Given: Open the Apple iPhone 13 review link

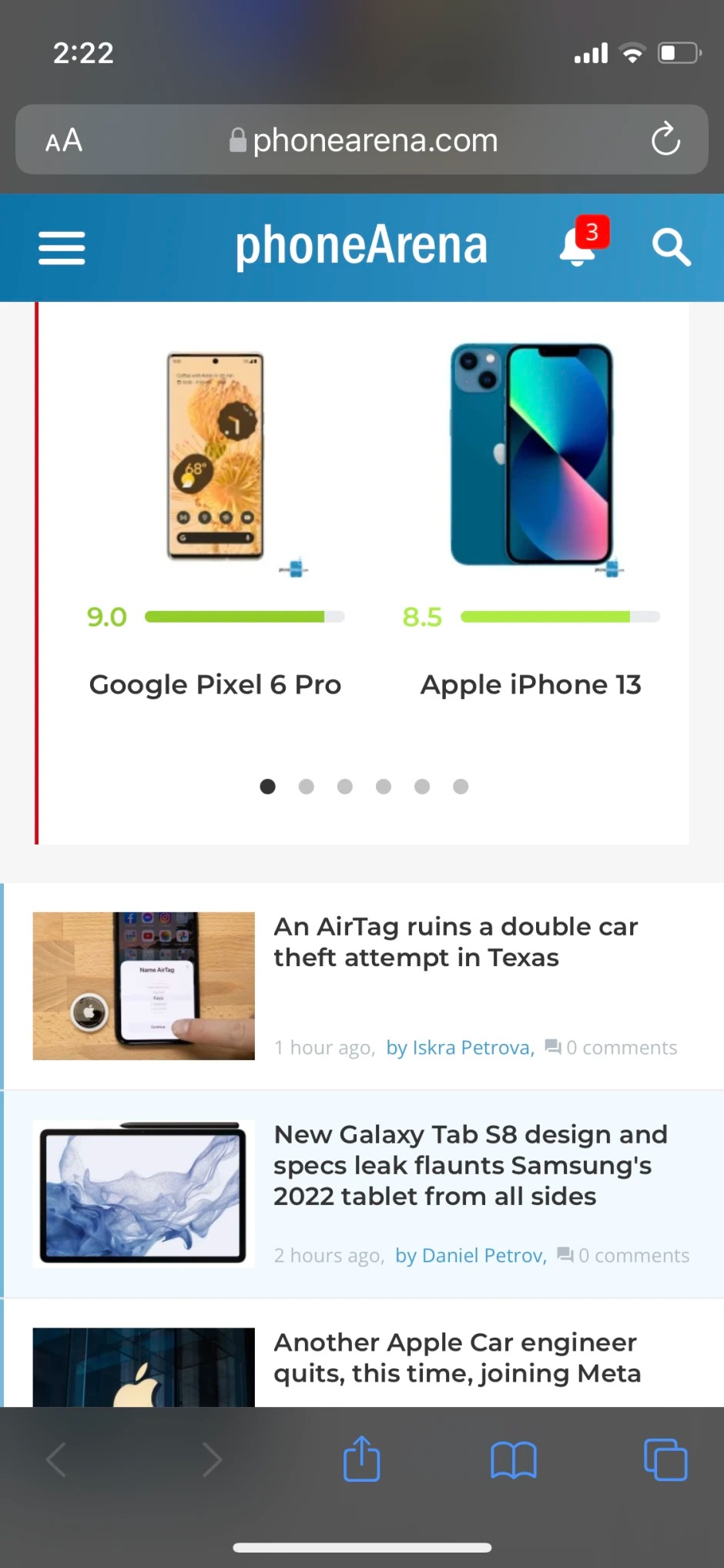Looking at the screenshot, I should (x=531, y=683).
